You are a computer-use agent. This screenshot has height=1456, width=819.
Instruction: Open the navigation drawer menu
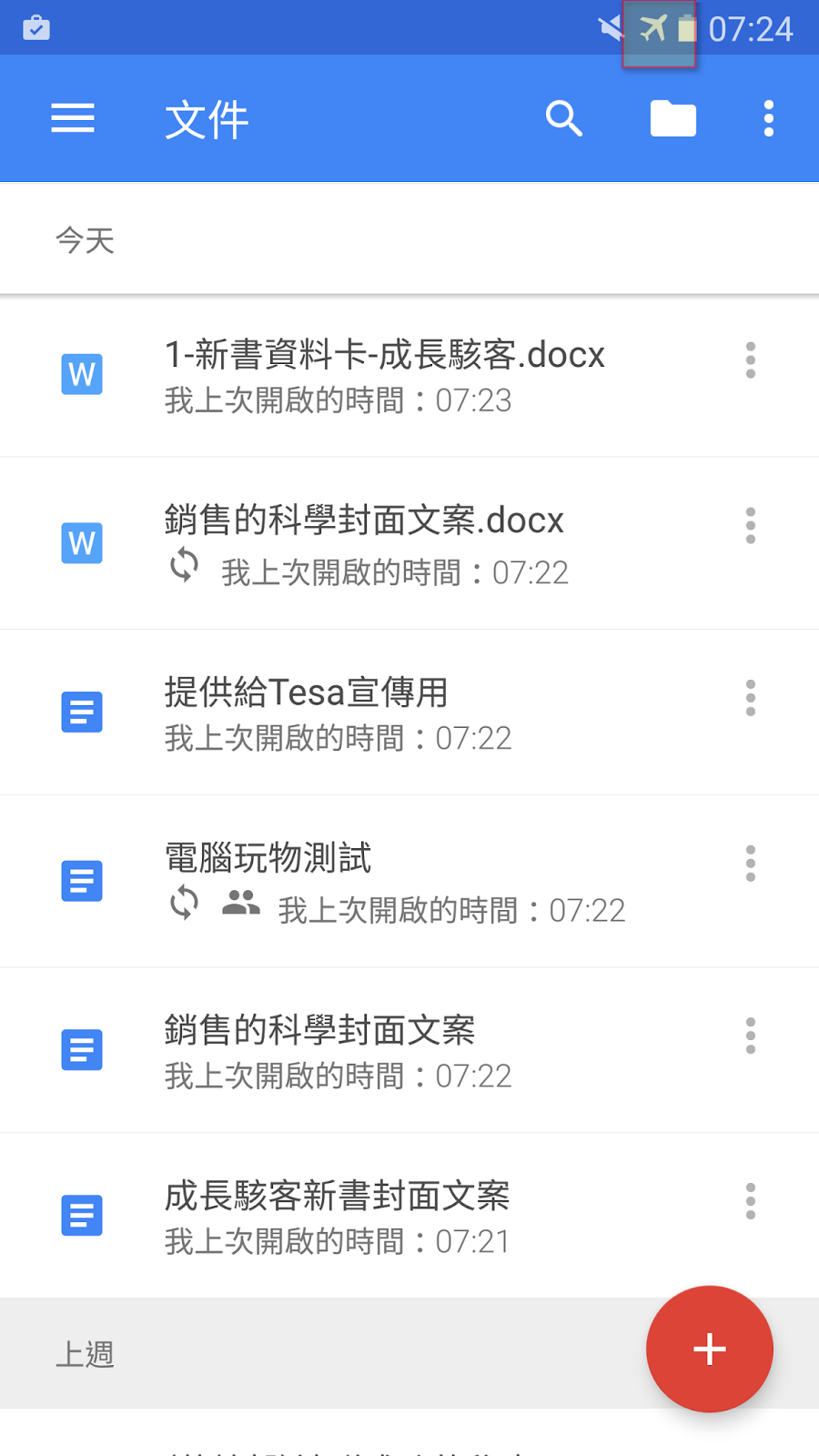pos(73,118)
